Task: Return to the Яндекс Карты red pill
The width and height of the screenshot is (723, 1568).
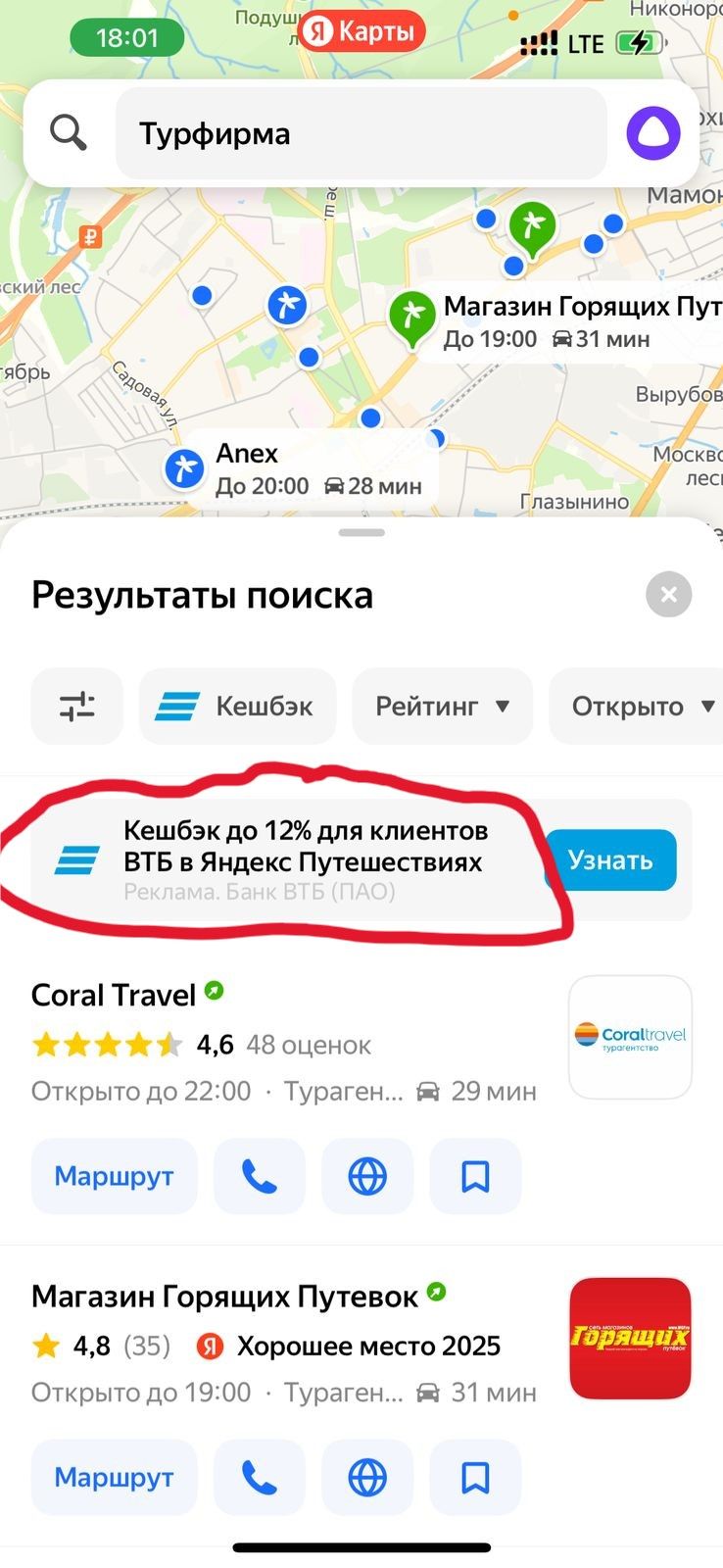Action: [x=361, y=31]
